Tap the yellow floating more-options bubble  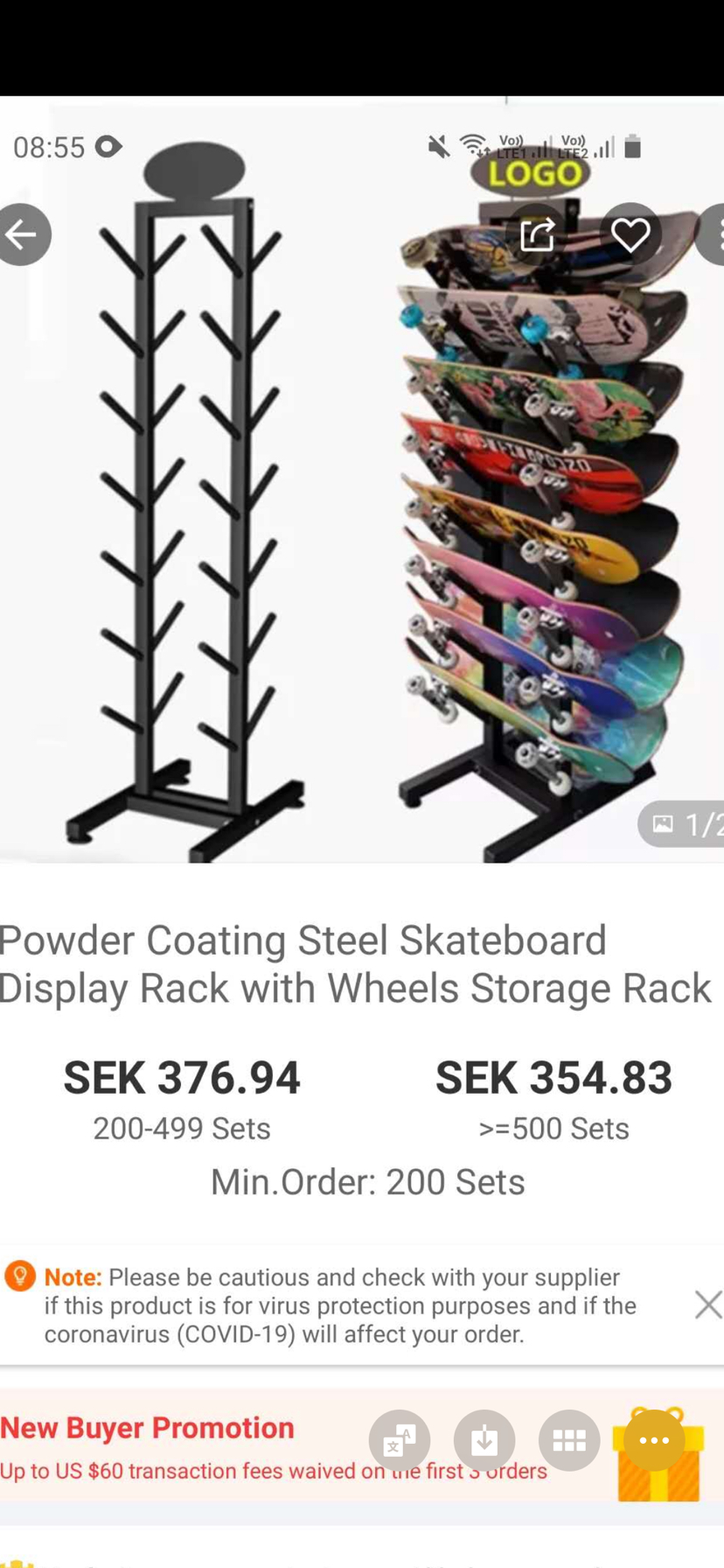[654, 1440]
